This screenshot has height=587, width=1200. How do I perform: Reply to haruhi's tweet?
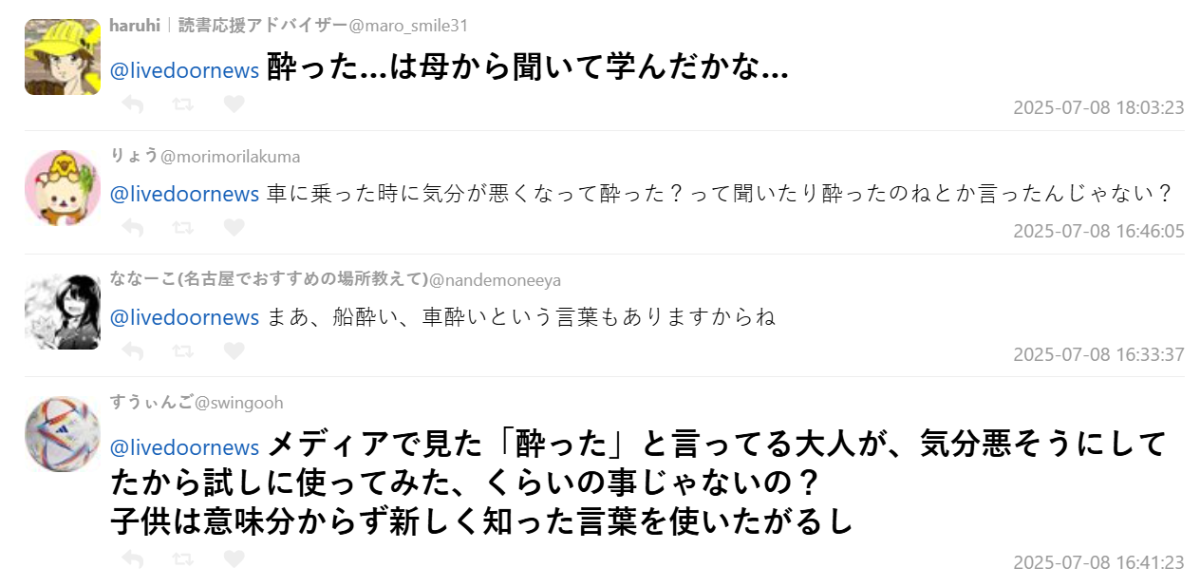point(132,104)
